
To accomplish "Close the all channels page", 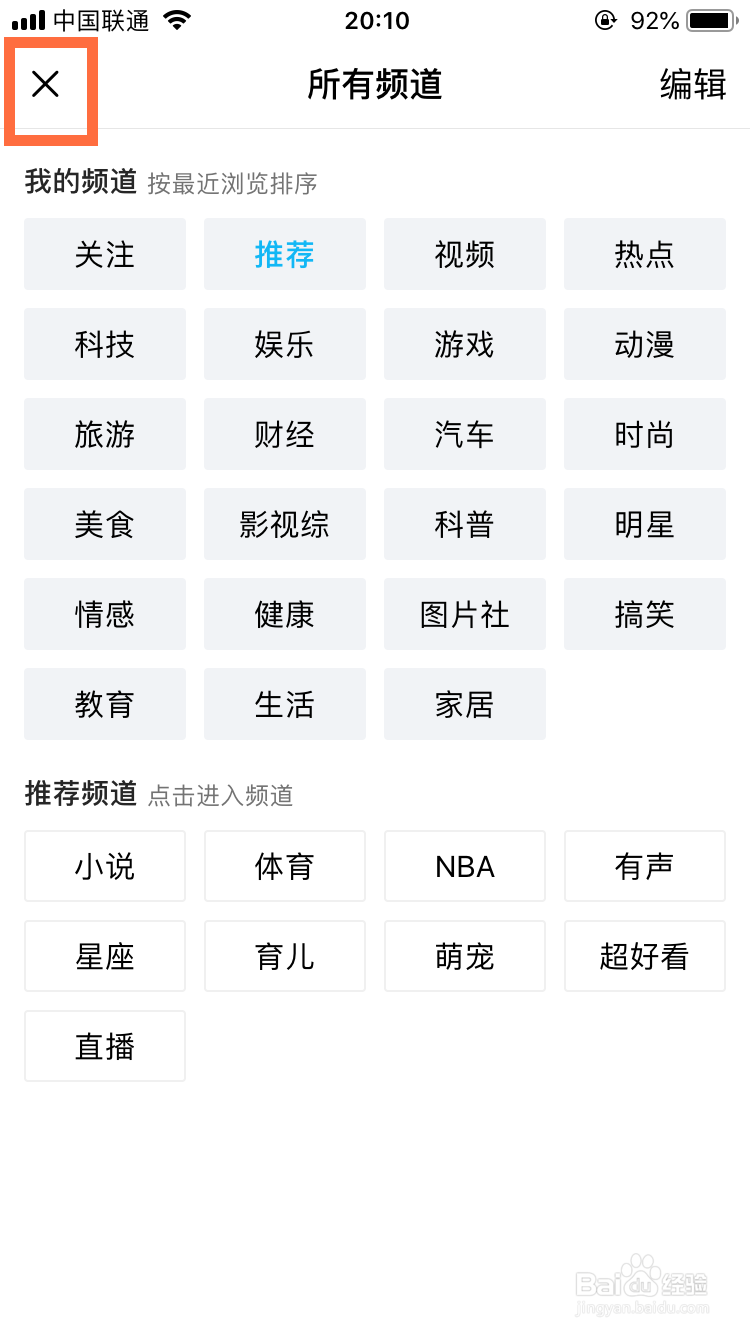I will [46, 85].
